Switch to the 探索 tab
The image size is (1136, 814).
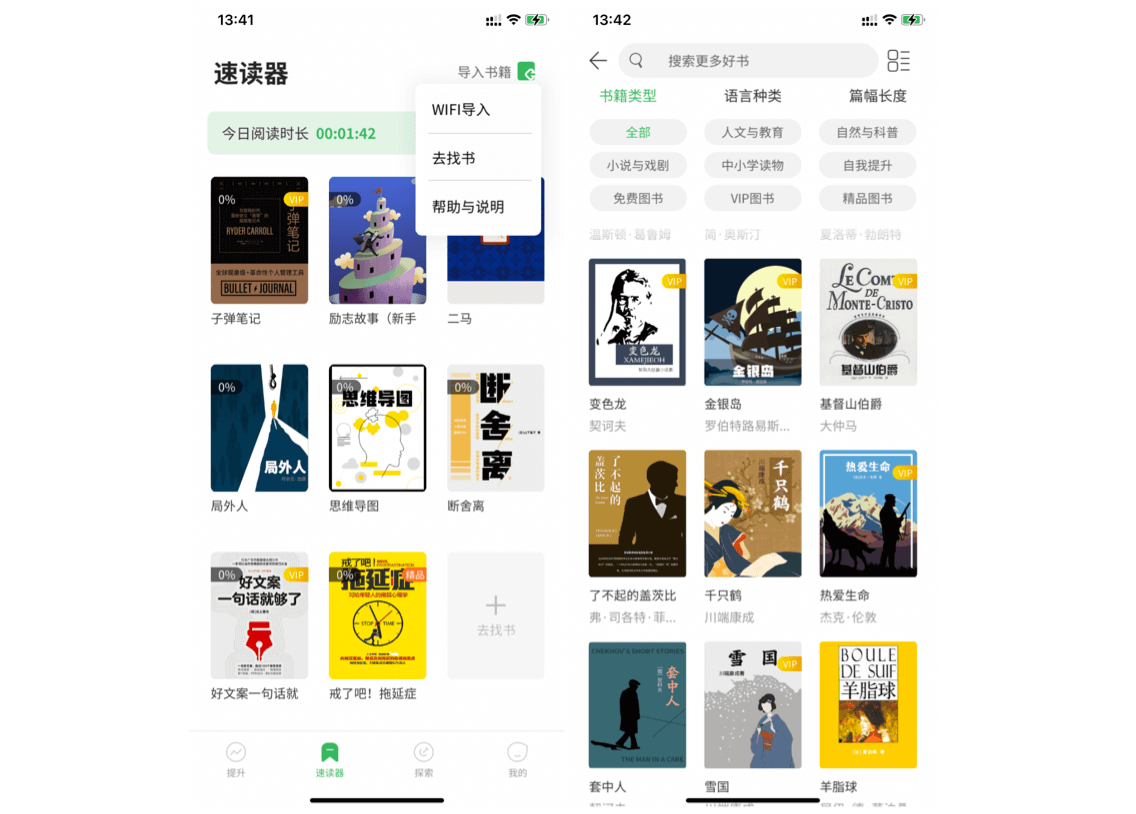[424, 759]
